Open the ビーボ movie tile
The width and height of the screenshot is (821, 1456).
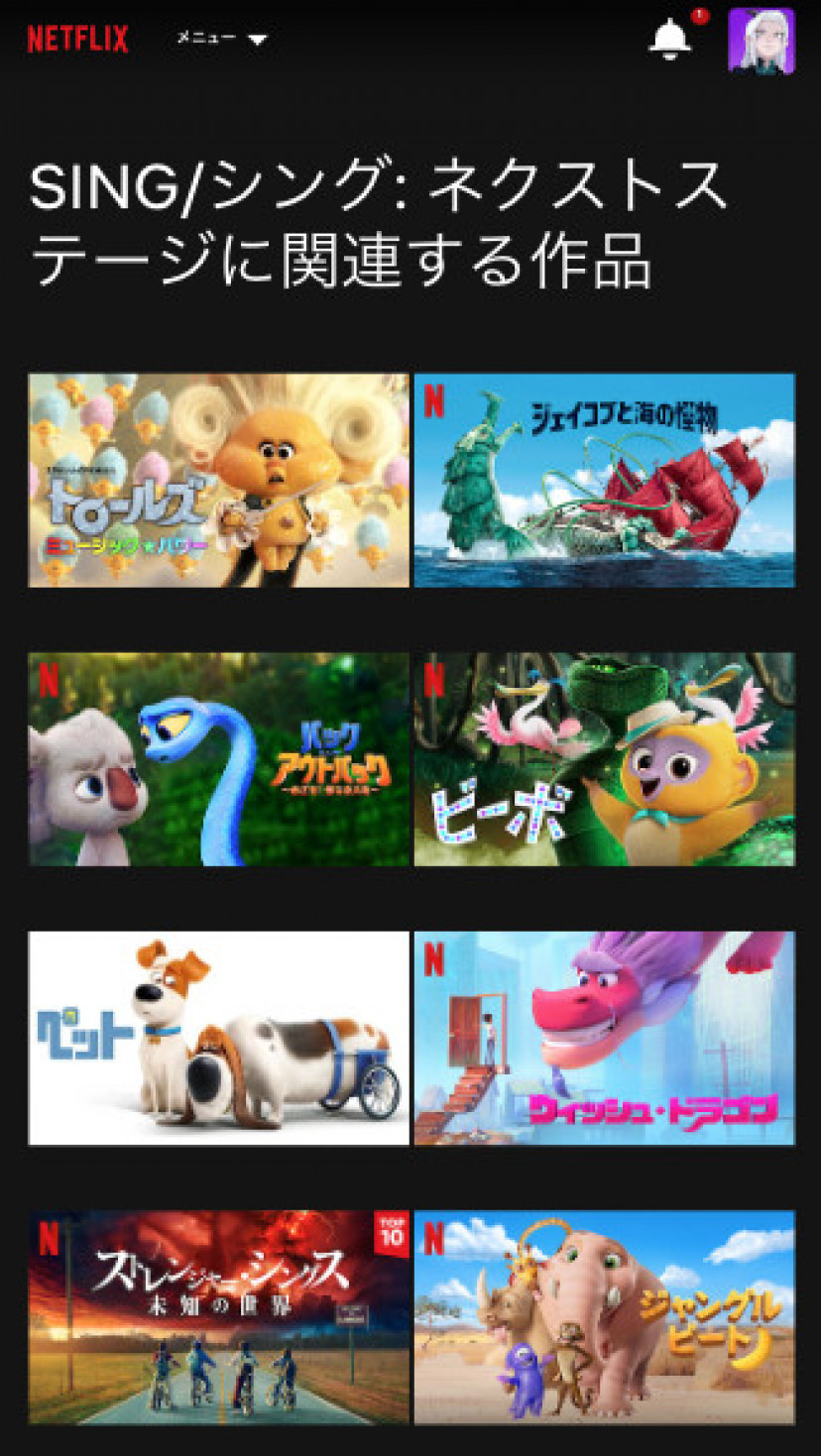pyautogui.click(x=604, y=758)
